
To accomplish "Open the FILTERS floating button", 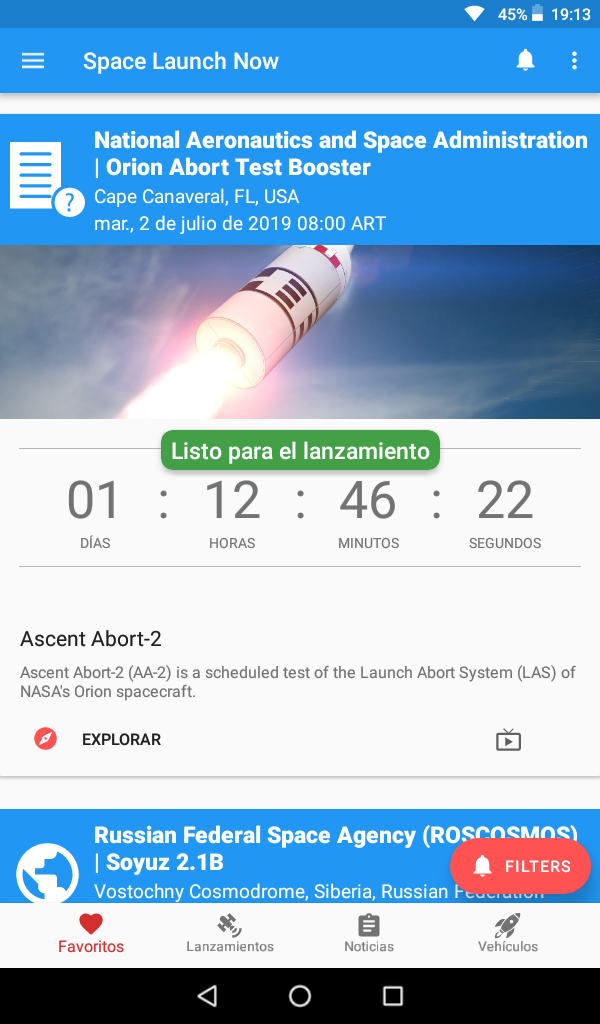I will (520, 866).
